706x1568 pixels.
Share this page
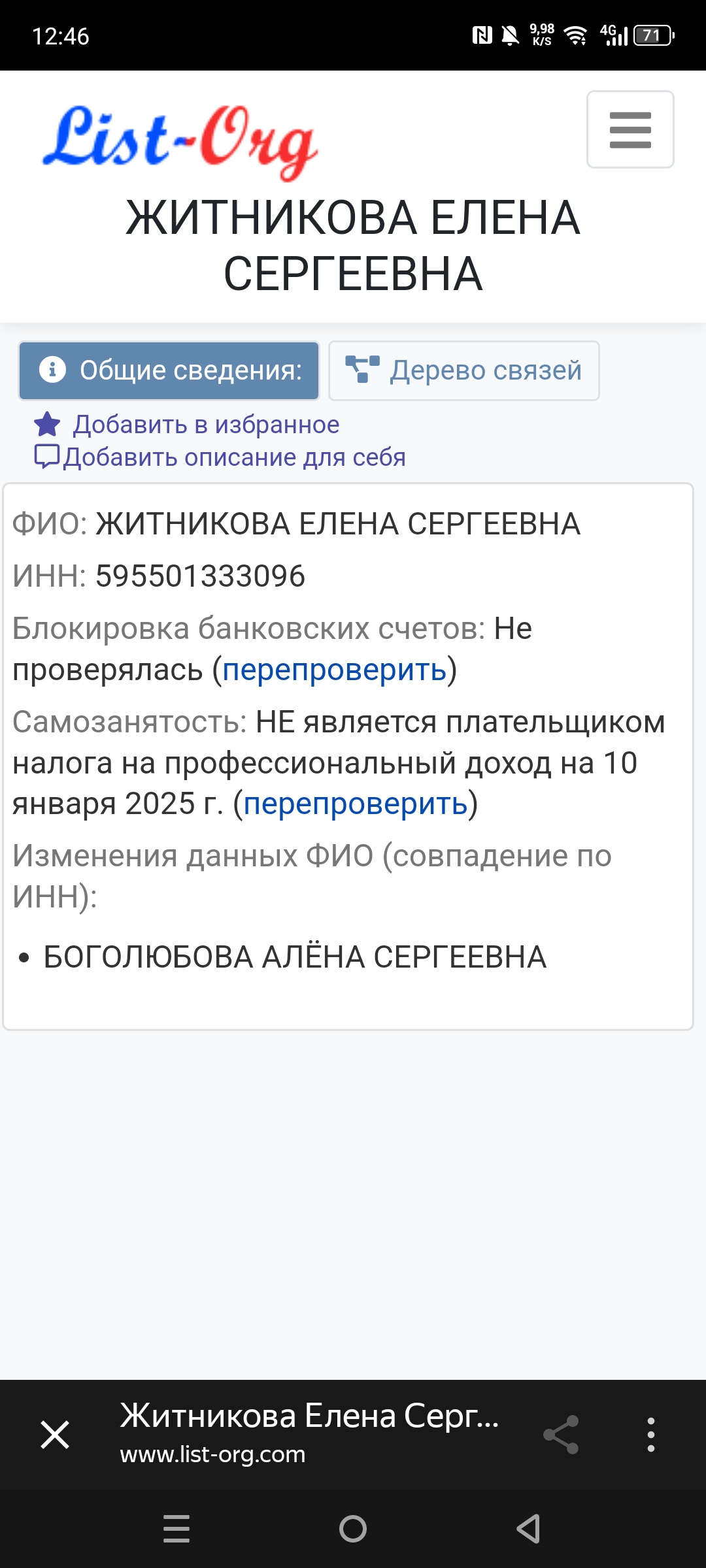point(561,1435)
